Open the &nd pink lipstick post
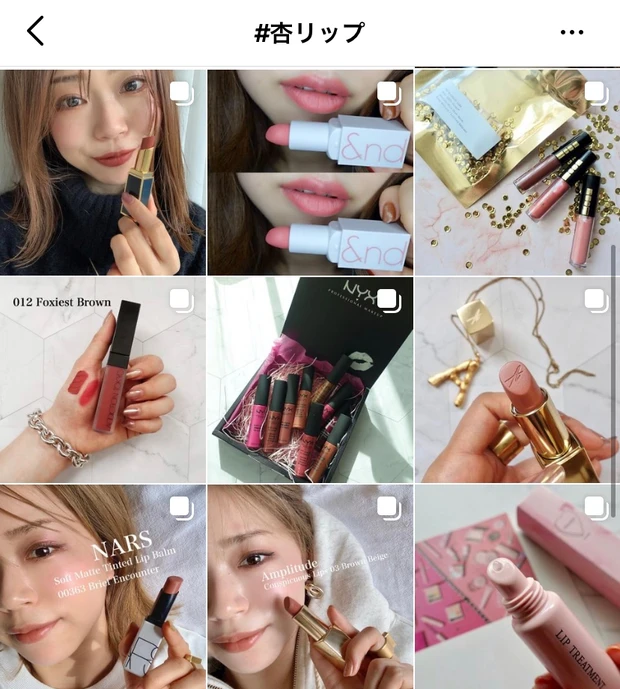620x689 pixels. [310, 172]
